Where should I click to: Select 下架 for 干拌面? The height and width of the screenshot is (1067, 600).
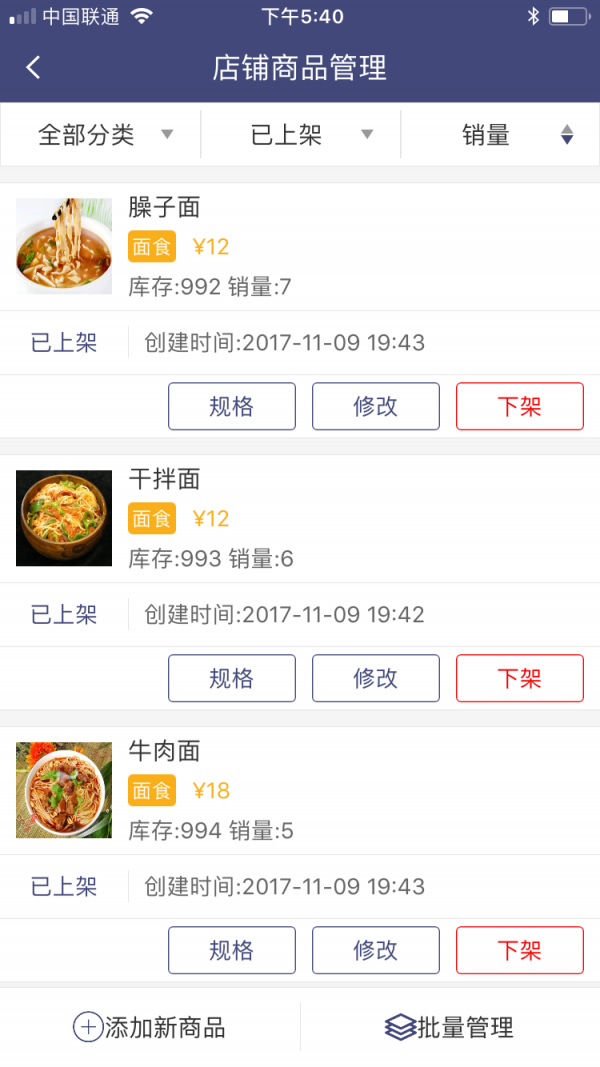[520, 678]
